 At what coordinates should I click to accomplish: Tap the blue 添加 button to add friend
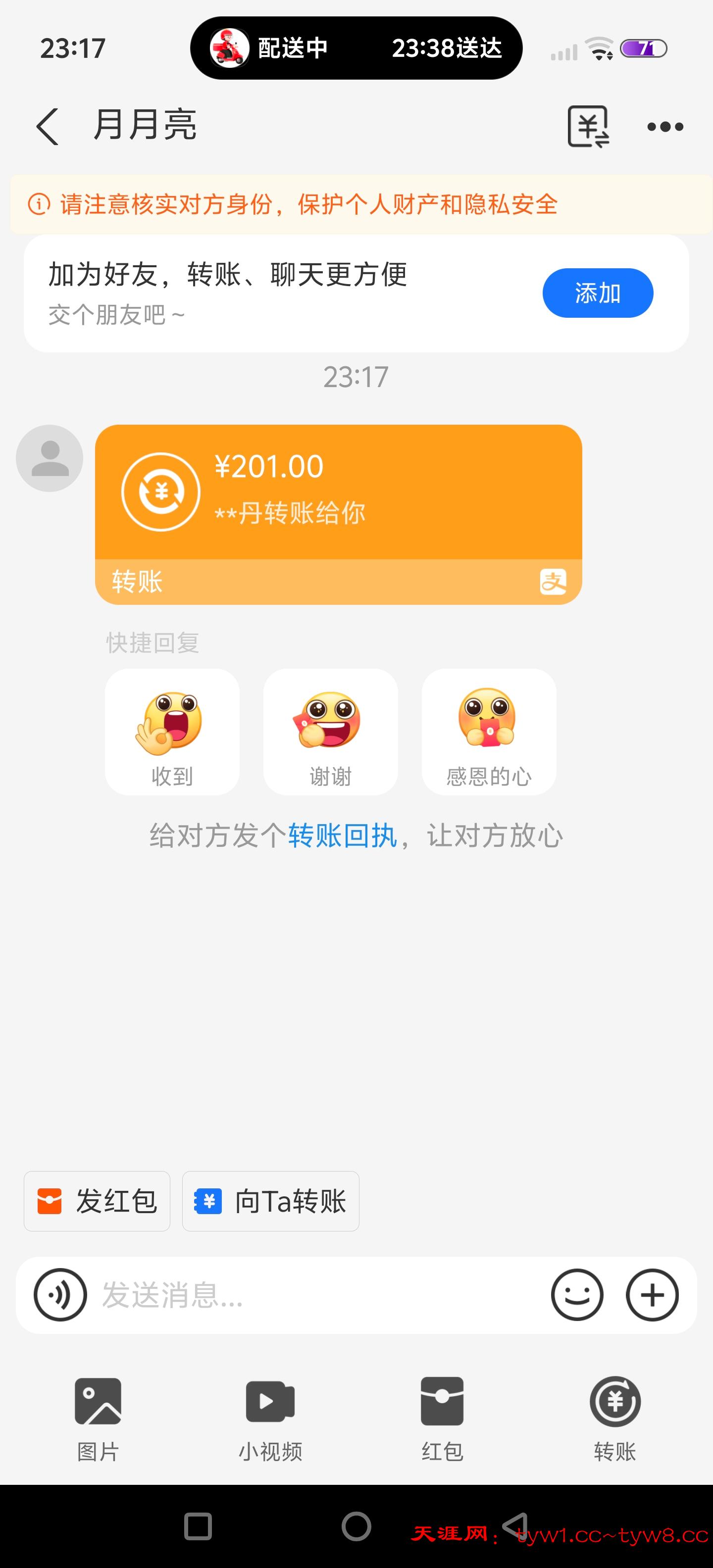click(x=597, y=293)
